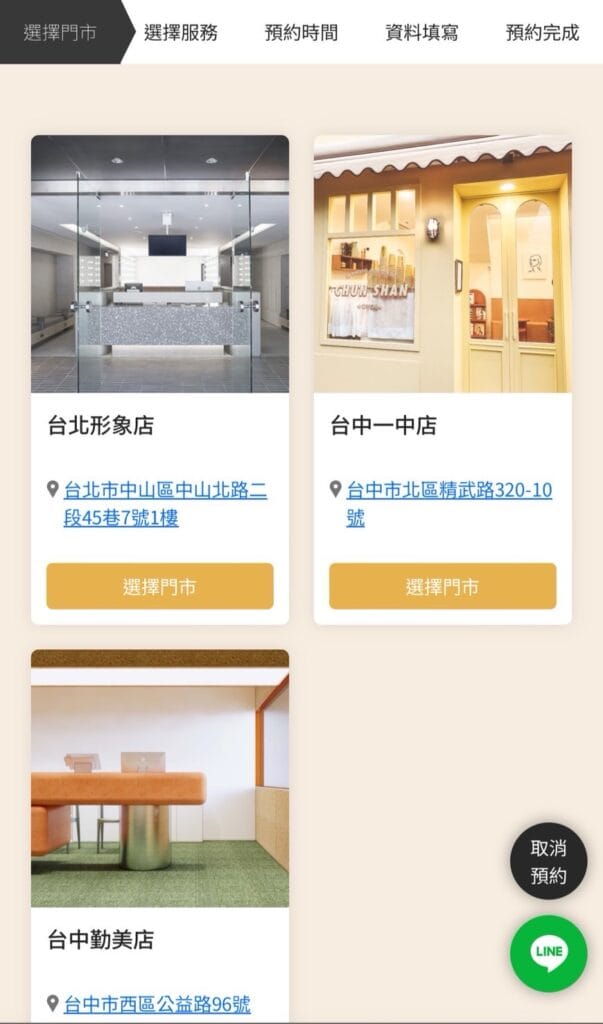Open the LINE chat button
This screenshot has width=603, height=1024.
(548, 953)
